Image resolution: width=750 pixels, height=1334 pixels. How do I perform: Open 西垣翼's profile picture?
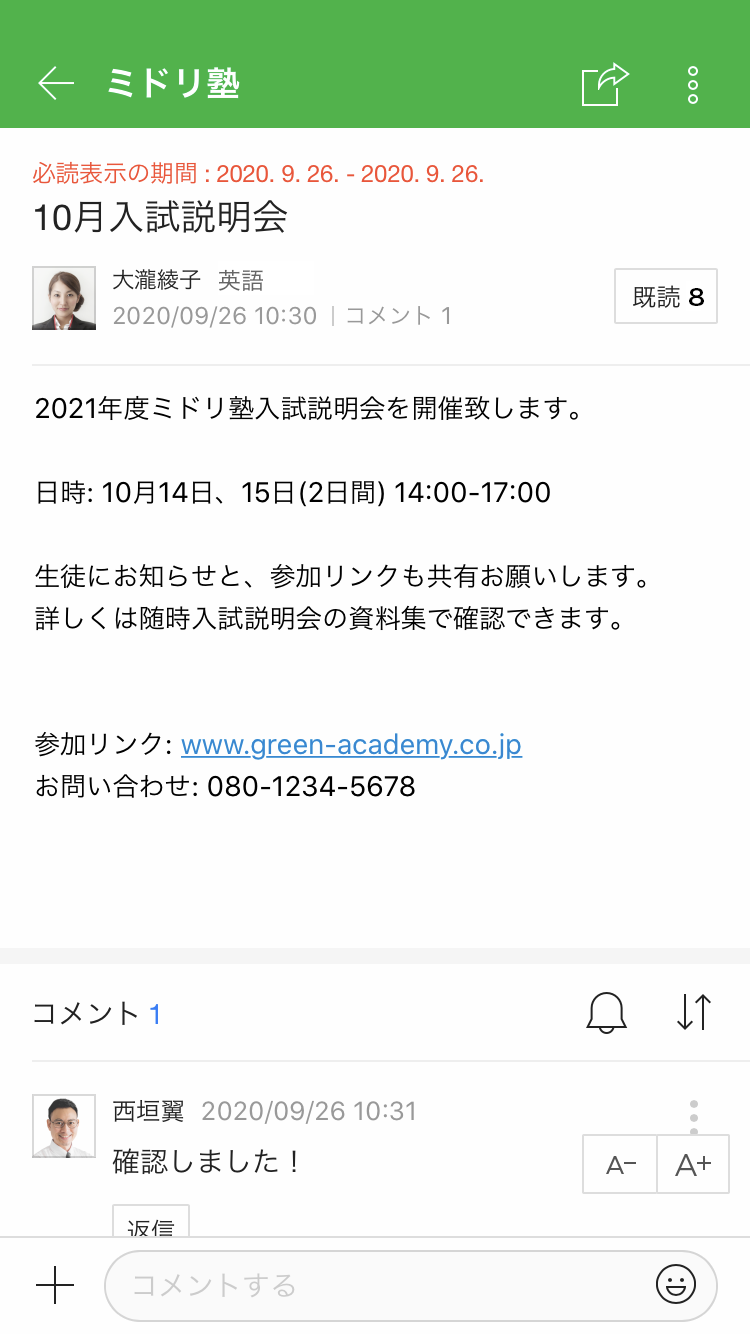[64, 1126]
